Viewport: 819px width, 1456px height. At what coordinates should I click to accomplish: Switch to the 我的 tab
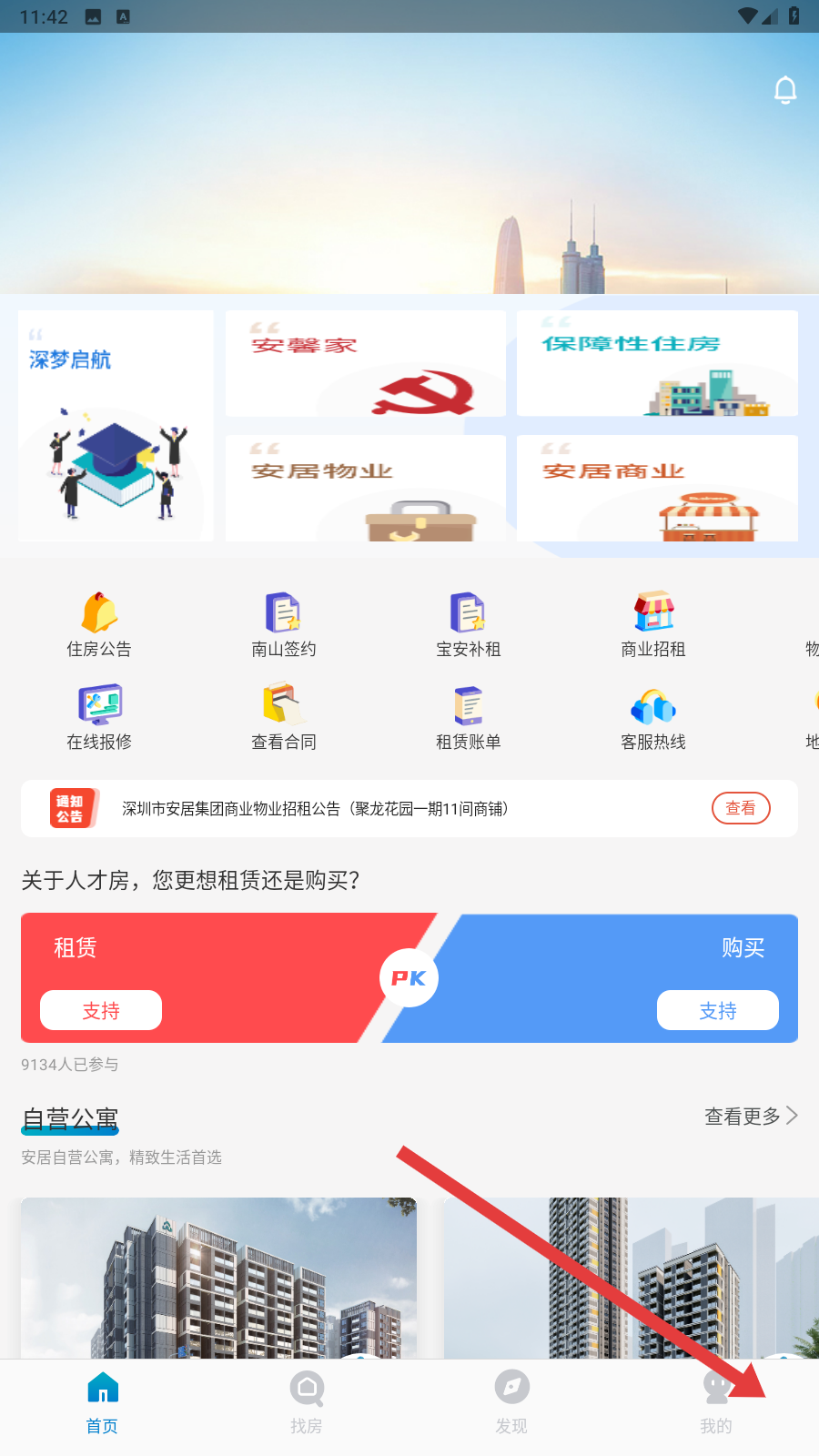[x=716, y=1402]
